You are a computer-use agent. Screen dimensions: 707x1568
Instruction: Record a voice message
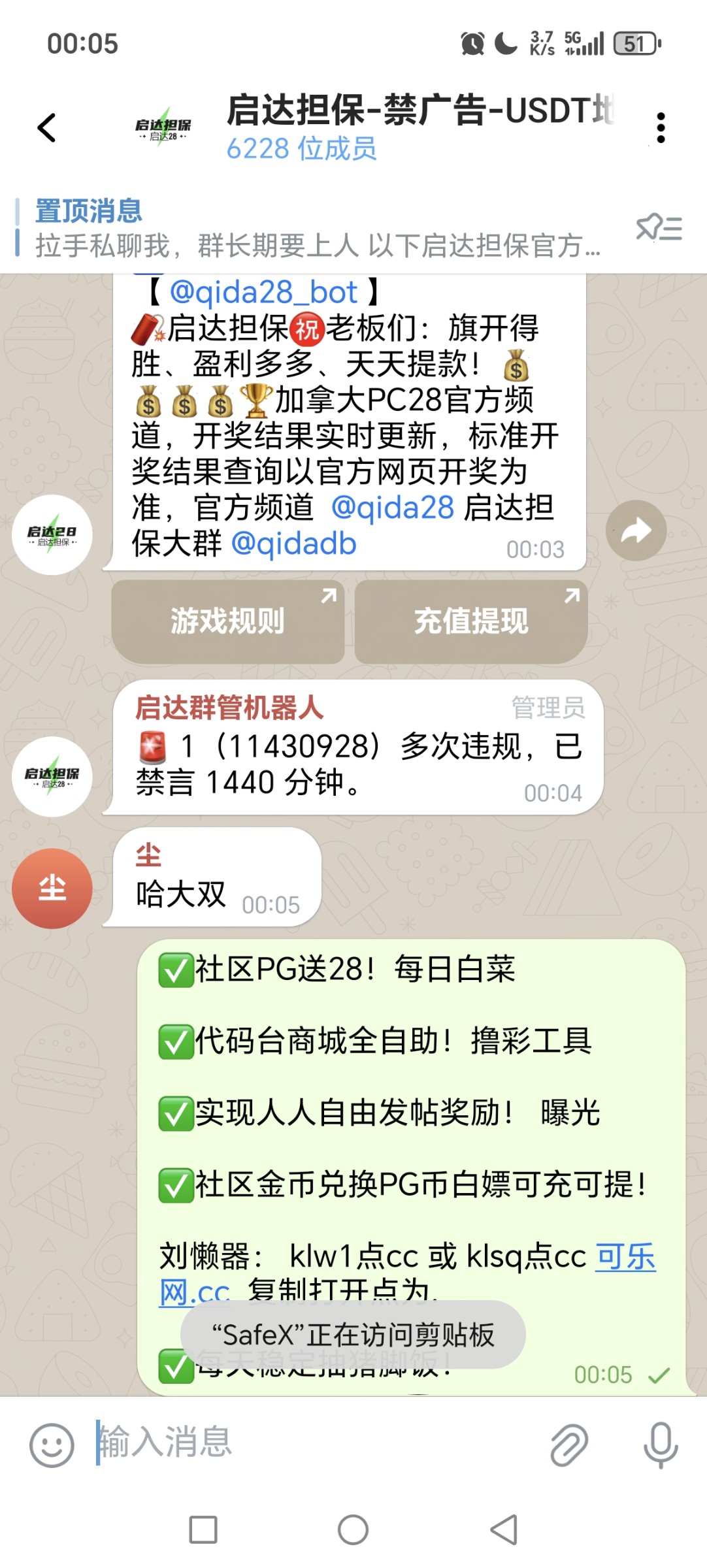(x=661, y=1445)
